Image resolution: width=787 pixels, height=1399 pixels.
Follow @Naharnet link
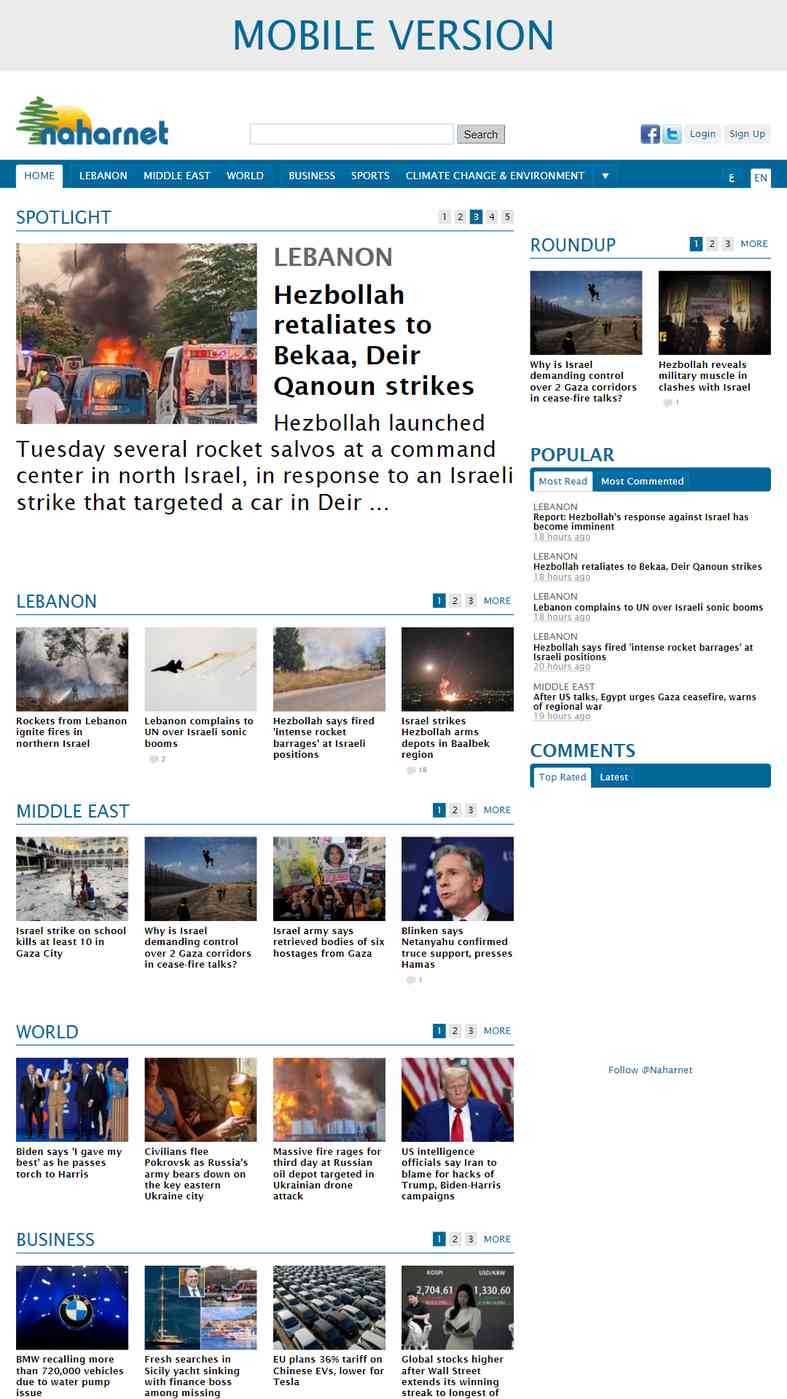(x=650, y=1070)
